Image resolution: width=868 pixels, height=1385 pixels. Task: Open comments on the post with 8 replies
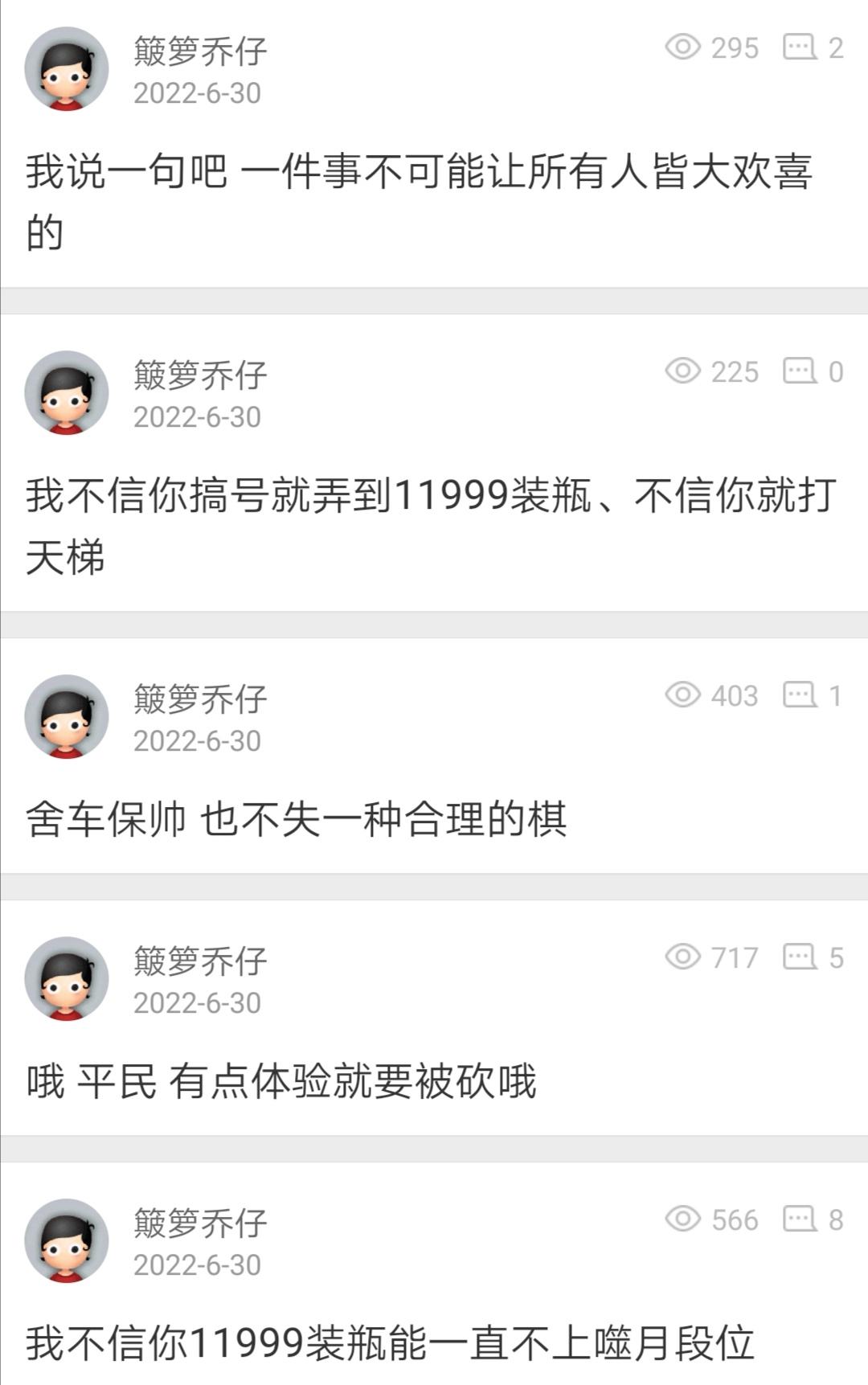tap(813, 1219)
